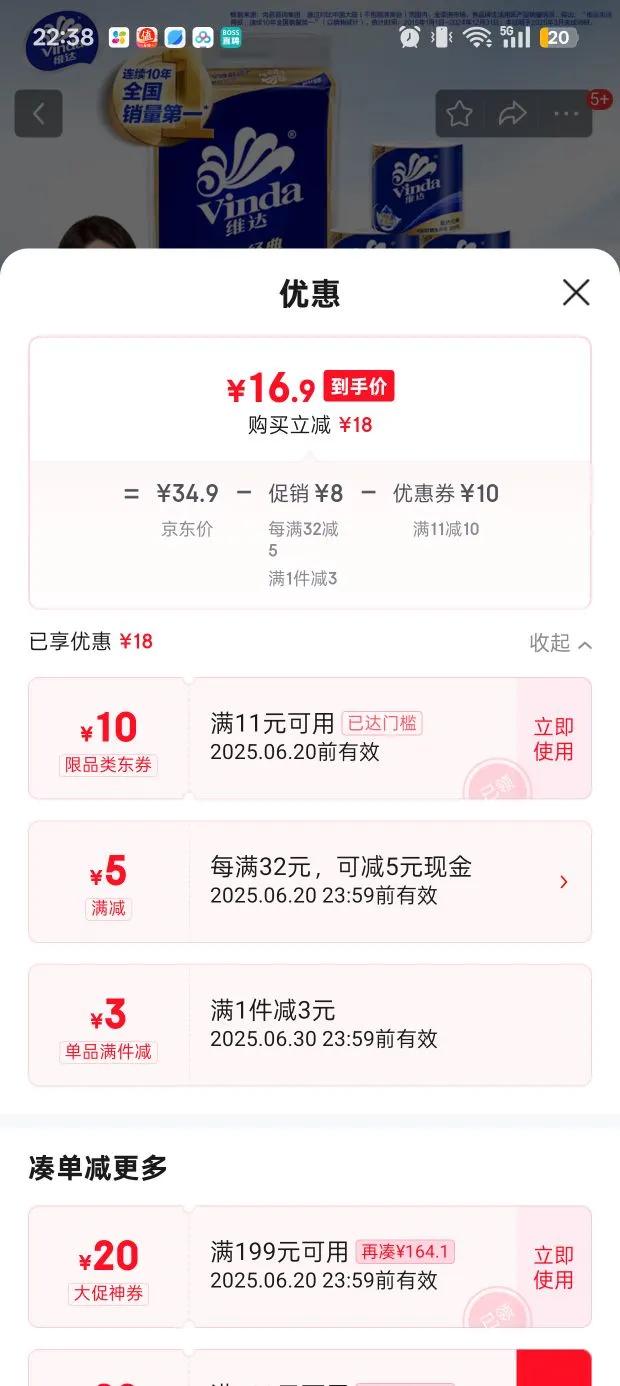
Task: Favorite this product with the star
Action: click(459, 114)
